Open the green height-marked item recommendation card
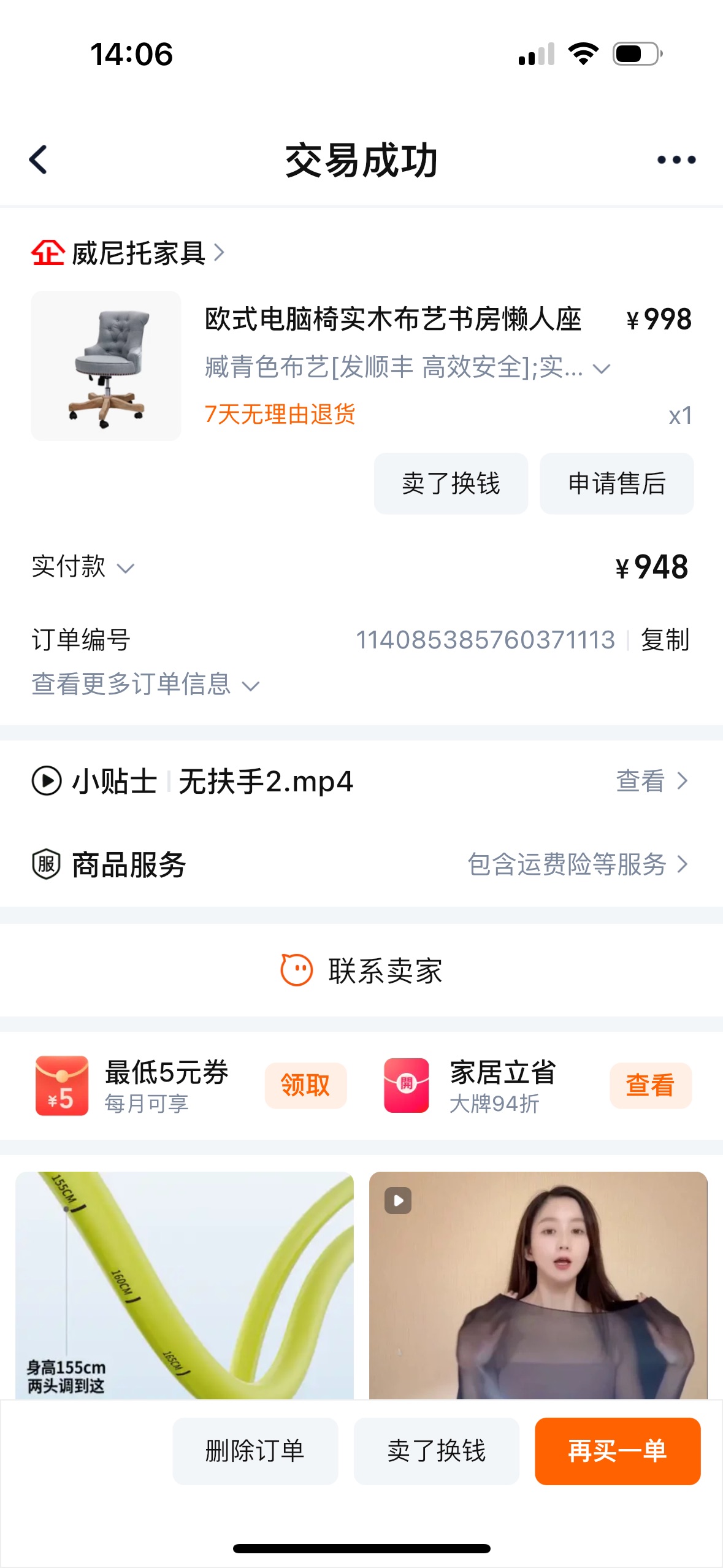Viewport: 723px width, 1568px height. pyautogui.click(x=185, y=1285)
